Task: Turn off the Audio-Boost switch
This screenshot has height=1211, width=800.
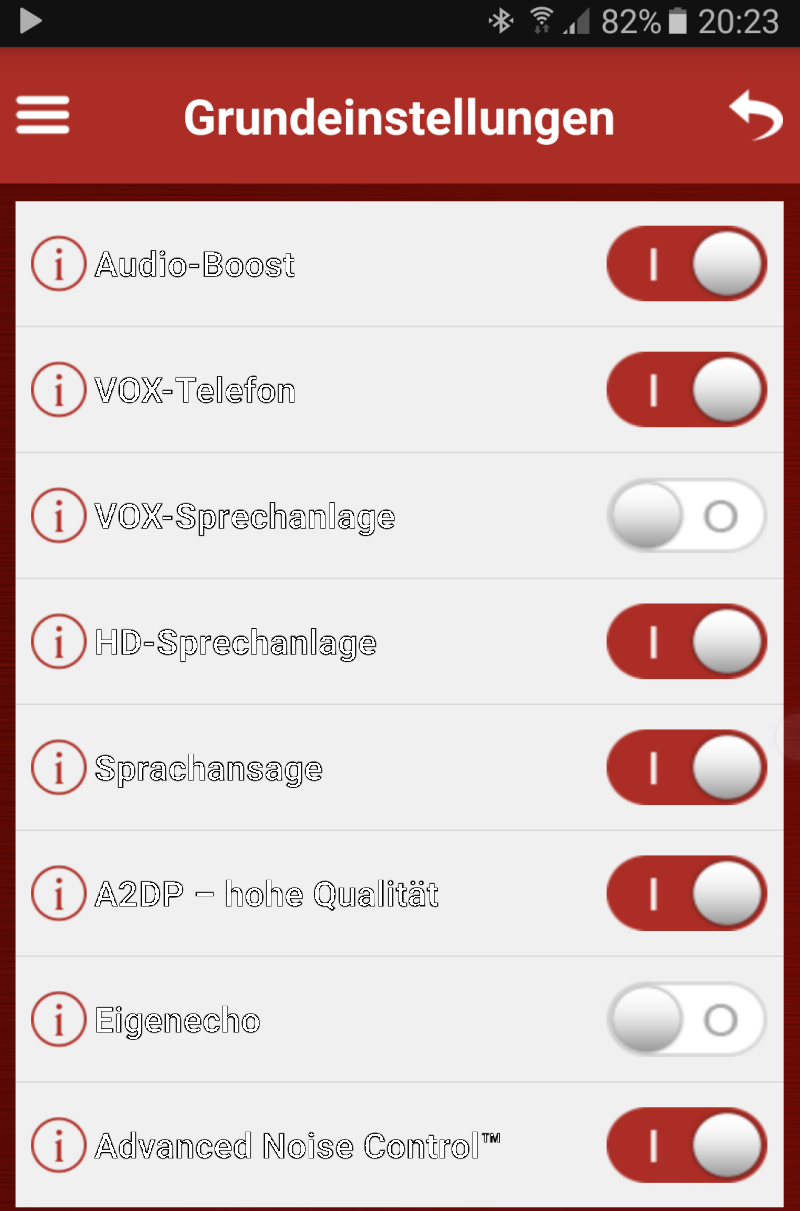Action: pos(686,265)
